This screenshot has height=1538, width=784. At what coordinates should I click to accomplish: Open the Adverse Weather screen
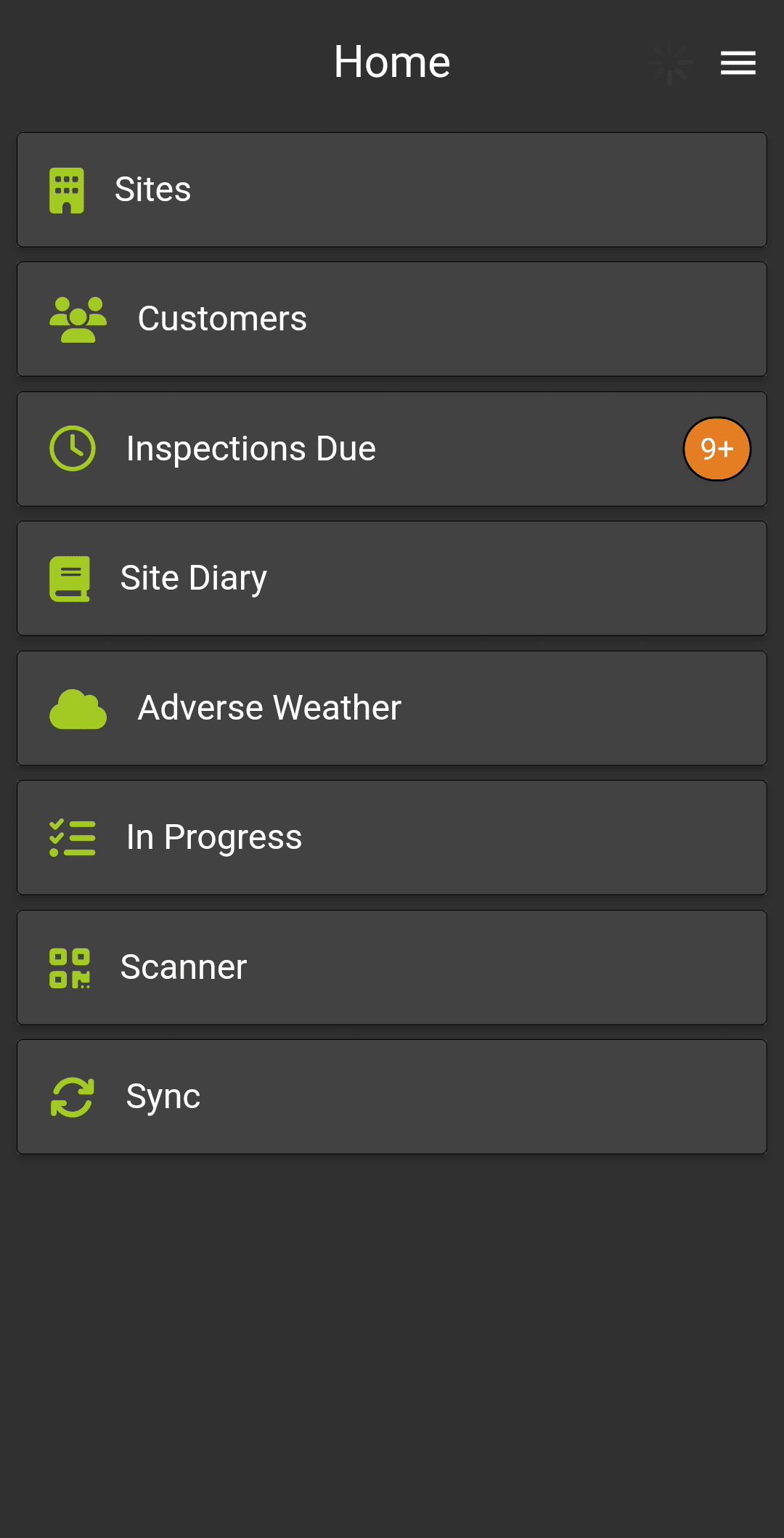click(392, 708)
